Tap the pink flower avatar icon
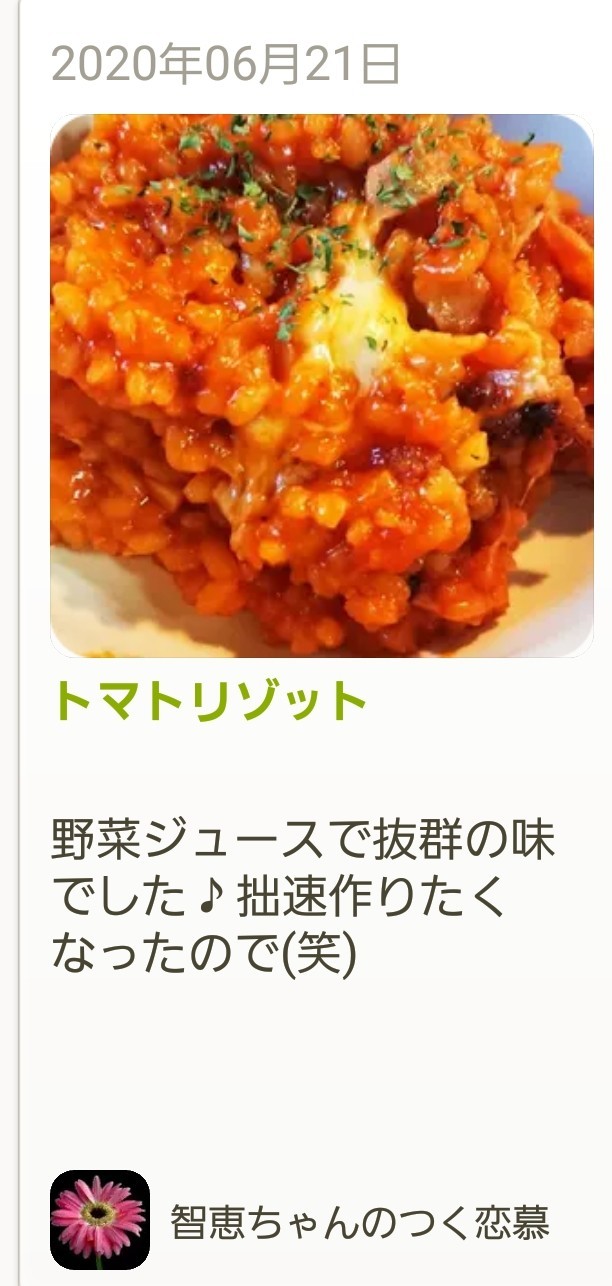The height and width of the screenshot is (1286, 612). [100, 1220]
